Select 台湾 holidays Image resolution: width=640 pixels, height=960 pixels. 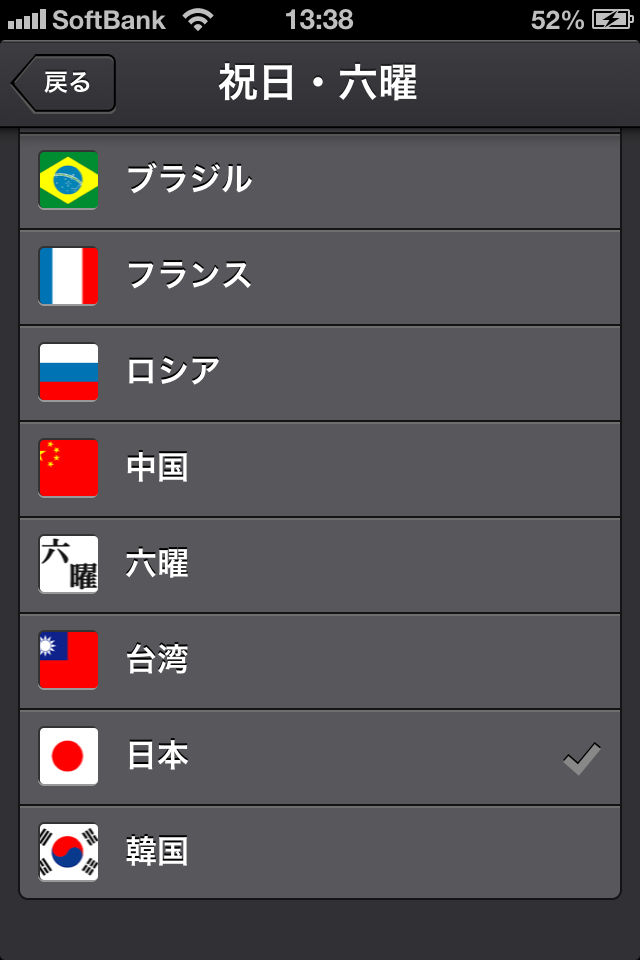pos(320,660)
